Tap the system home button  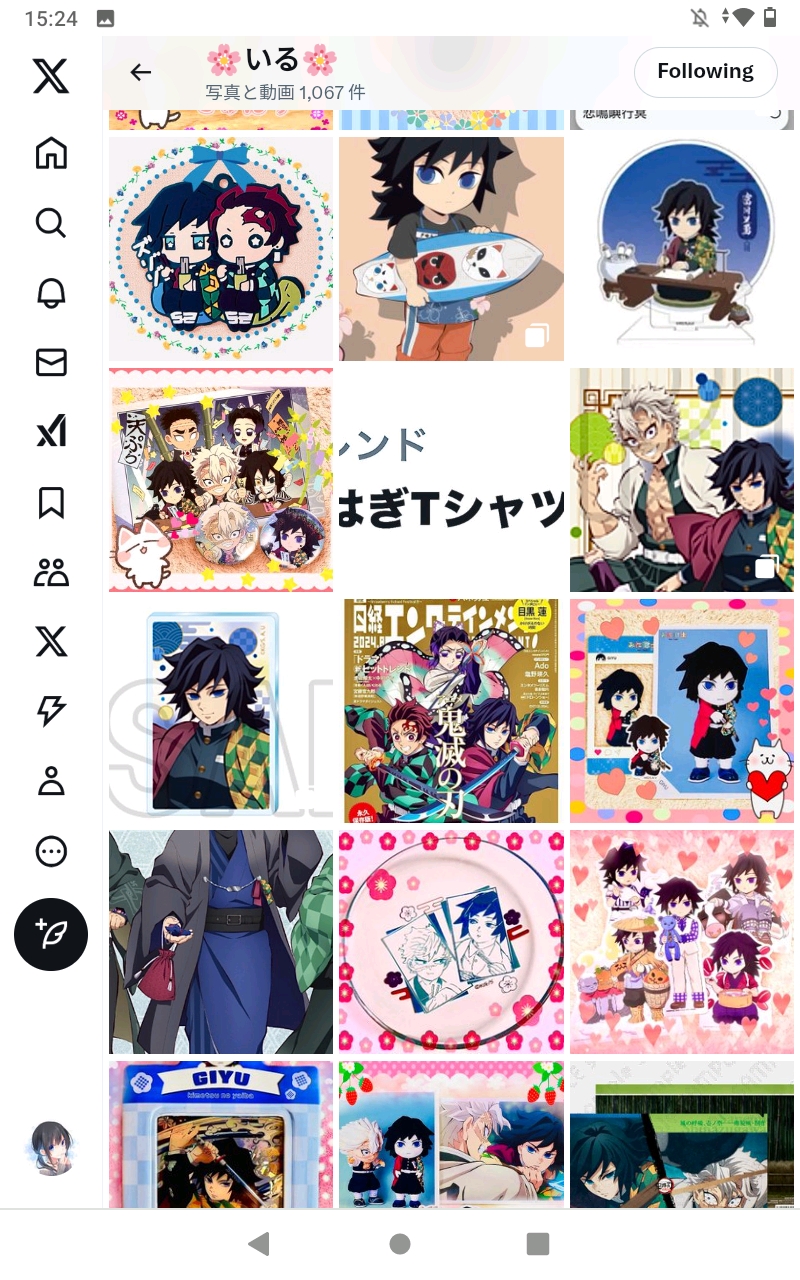(x=400, y=1243)
